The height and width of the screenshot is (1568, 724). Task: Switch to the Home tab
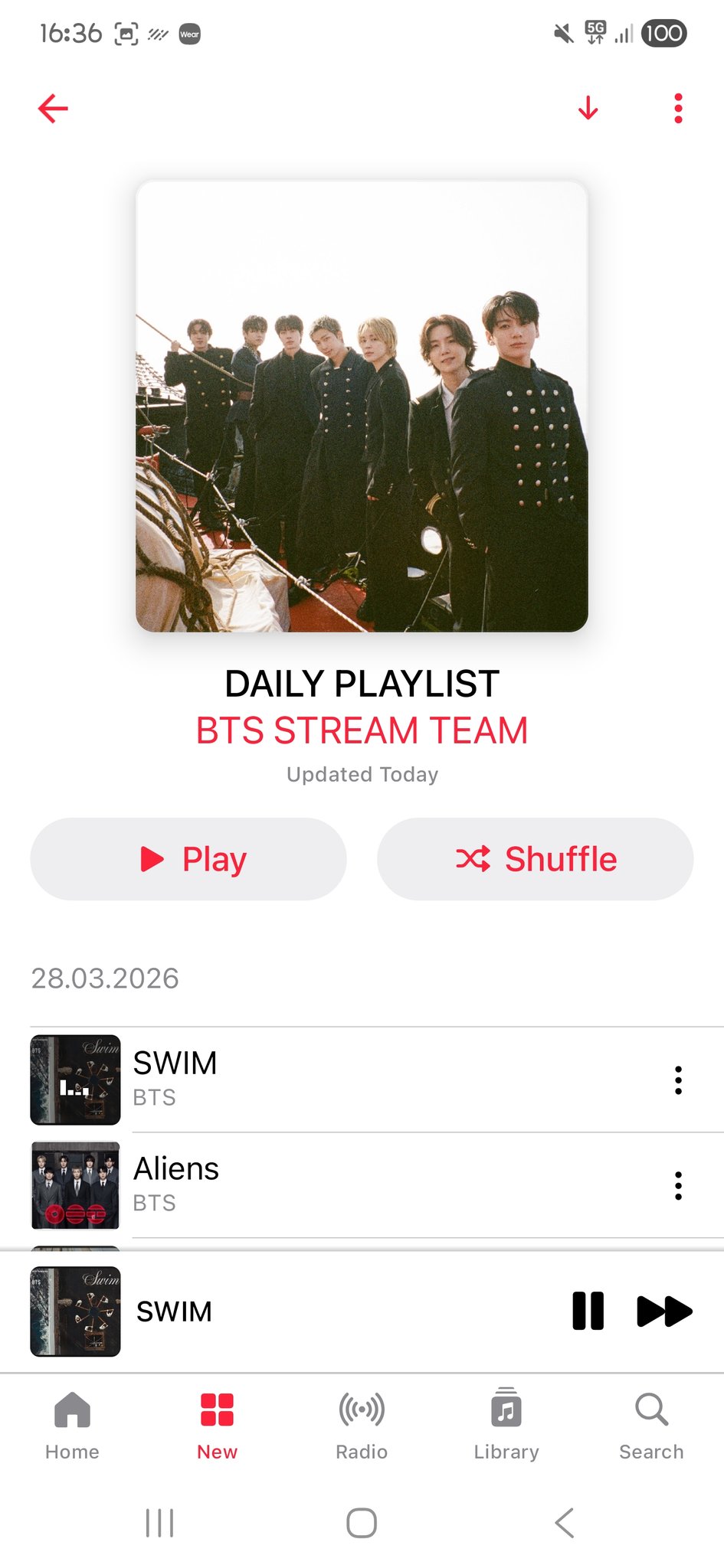click(72, 1425)
